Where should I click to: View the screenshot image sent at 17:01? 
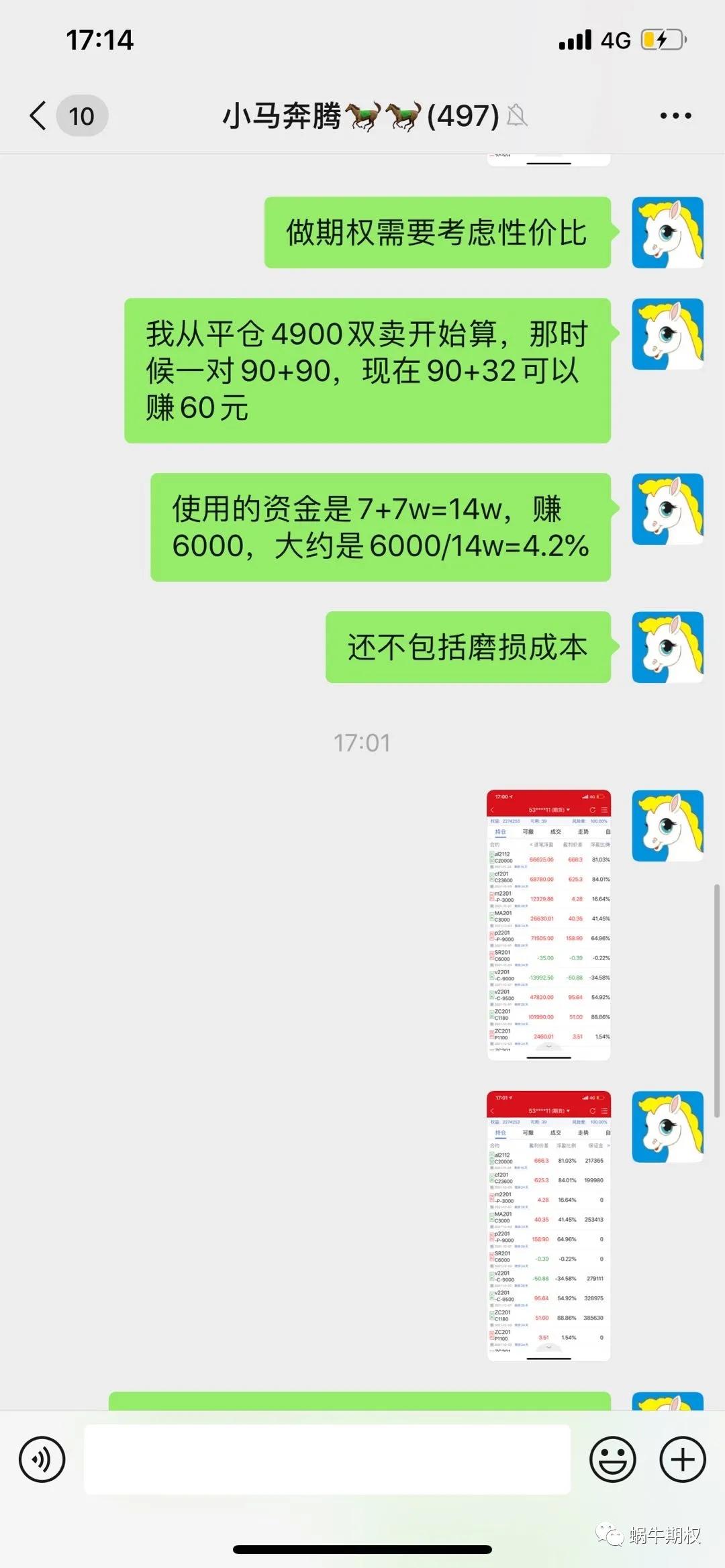tap(548, 1226)
